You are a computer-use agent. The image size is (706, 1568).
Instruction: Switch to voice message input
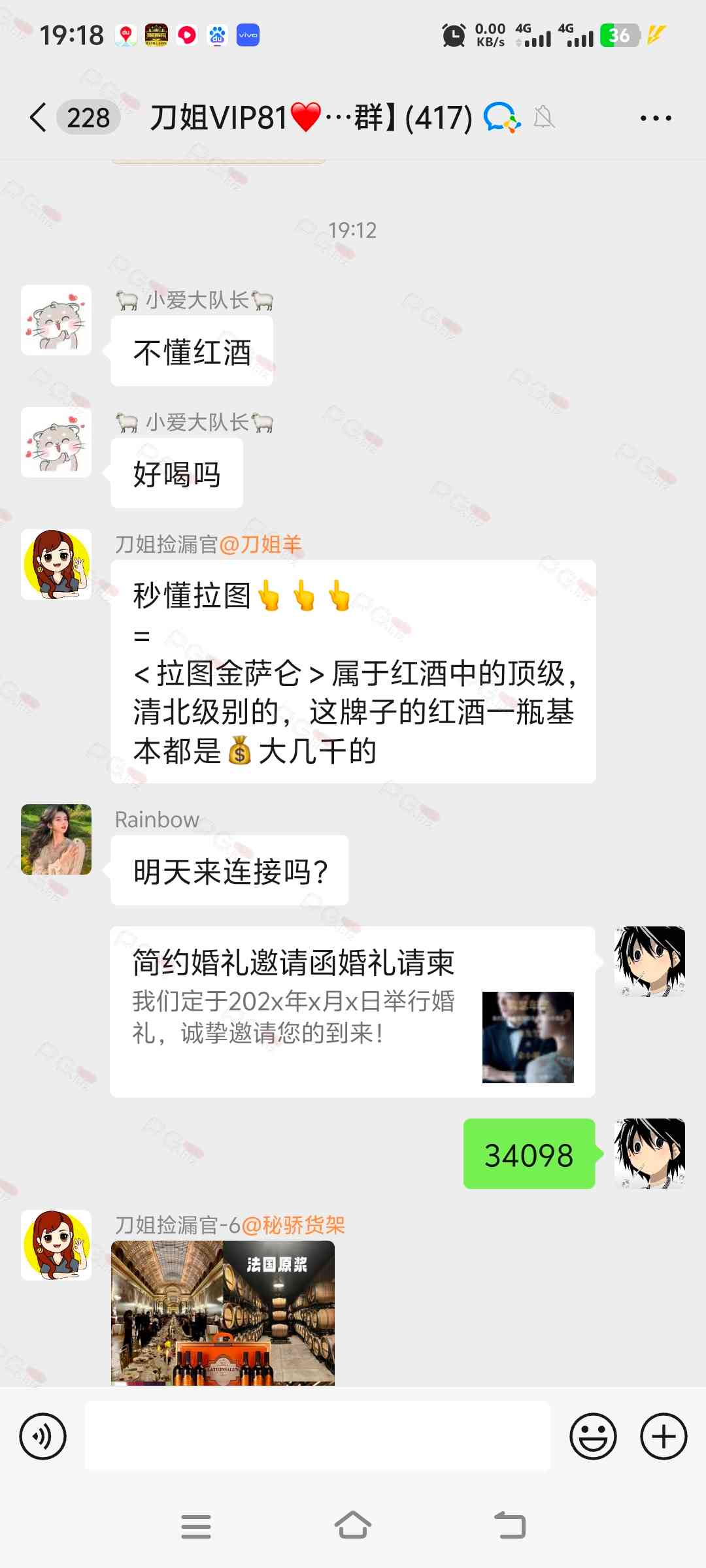[43, 1436]
